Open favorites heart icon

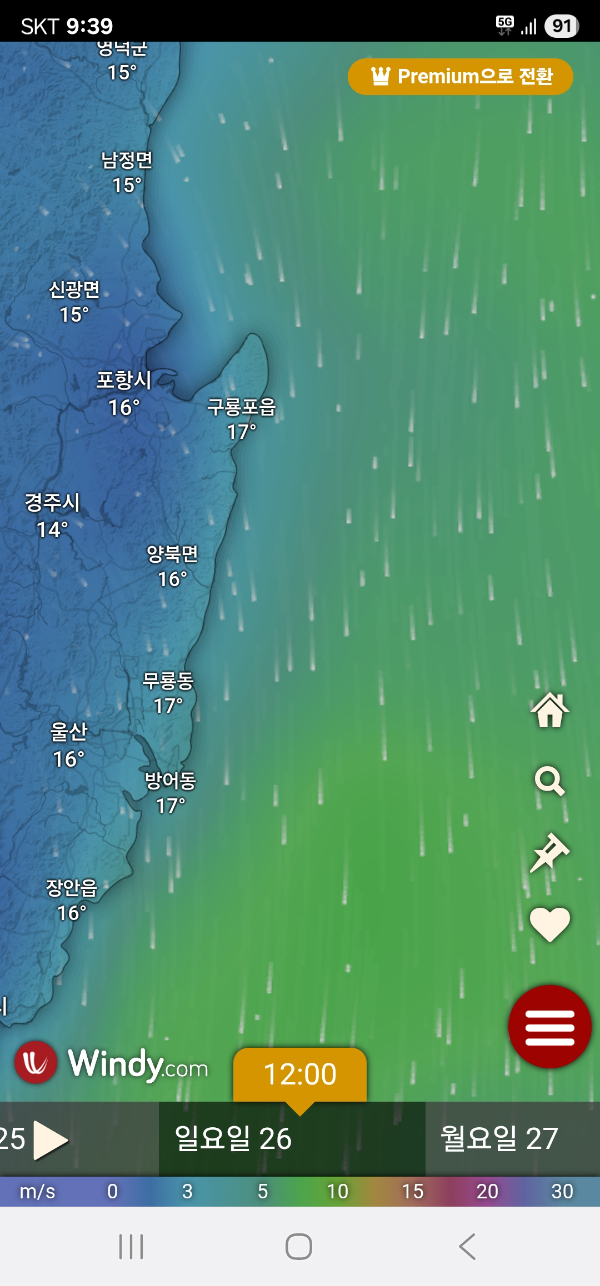point(550,925)
